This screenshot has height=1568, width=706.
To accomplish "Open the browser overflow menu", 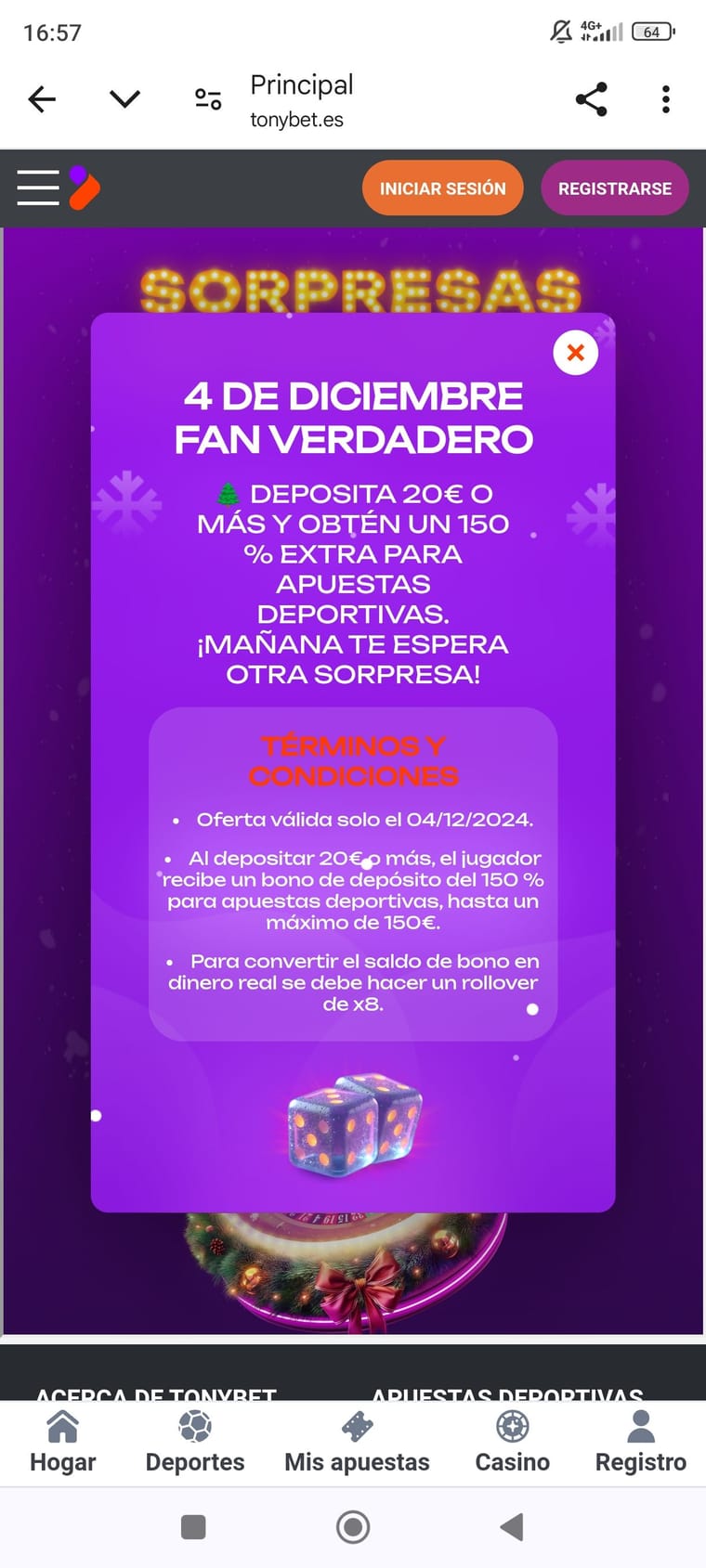I will (665, 99).
